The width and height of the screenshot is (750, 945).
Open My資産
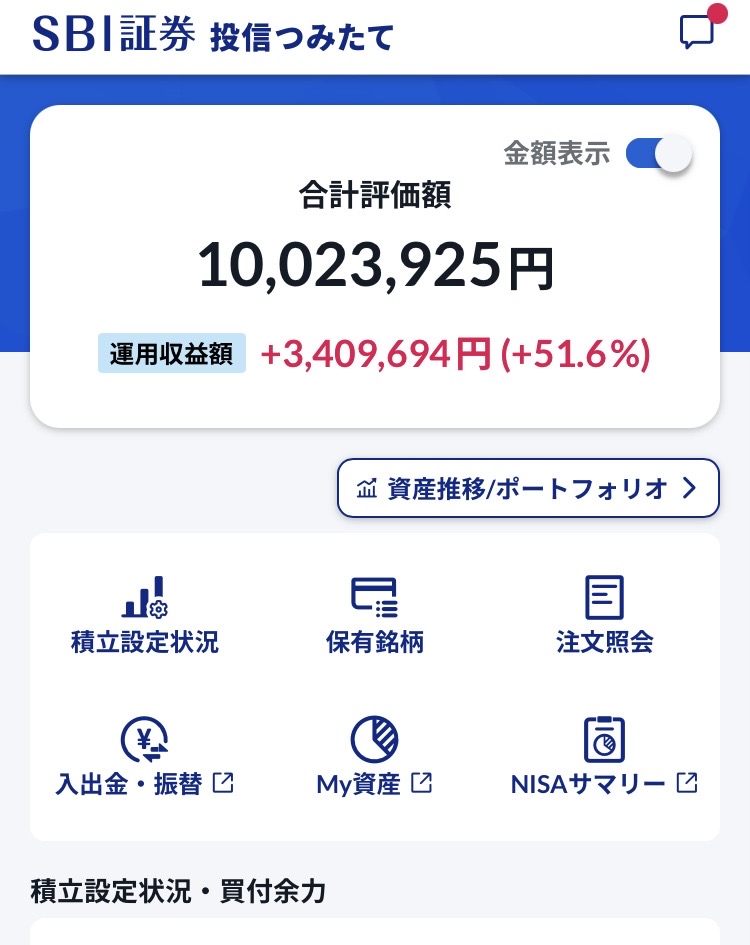(375, 757)
